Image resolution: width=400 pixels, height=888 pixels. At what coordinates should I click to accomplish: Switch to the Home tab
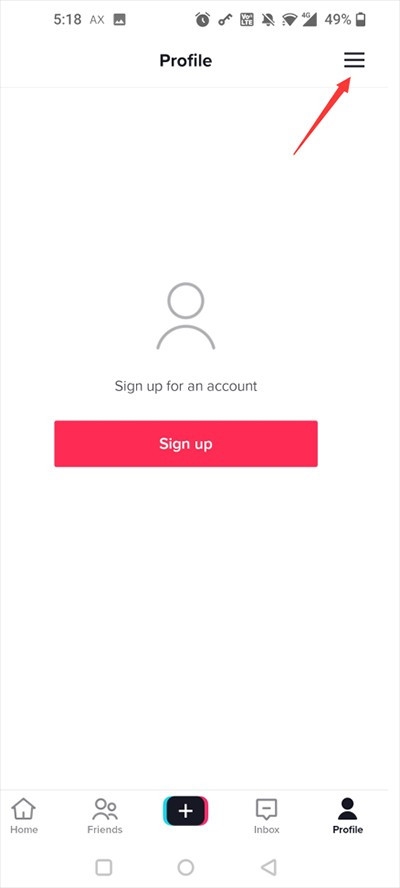[24, 816]
